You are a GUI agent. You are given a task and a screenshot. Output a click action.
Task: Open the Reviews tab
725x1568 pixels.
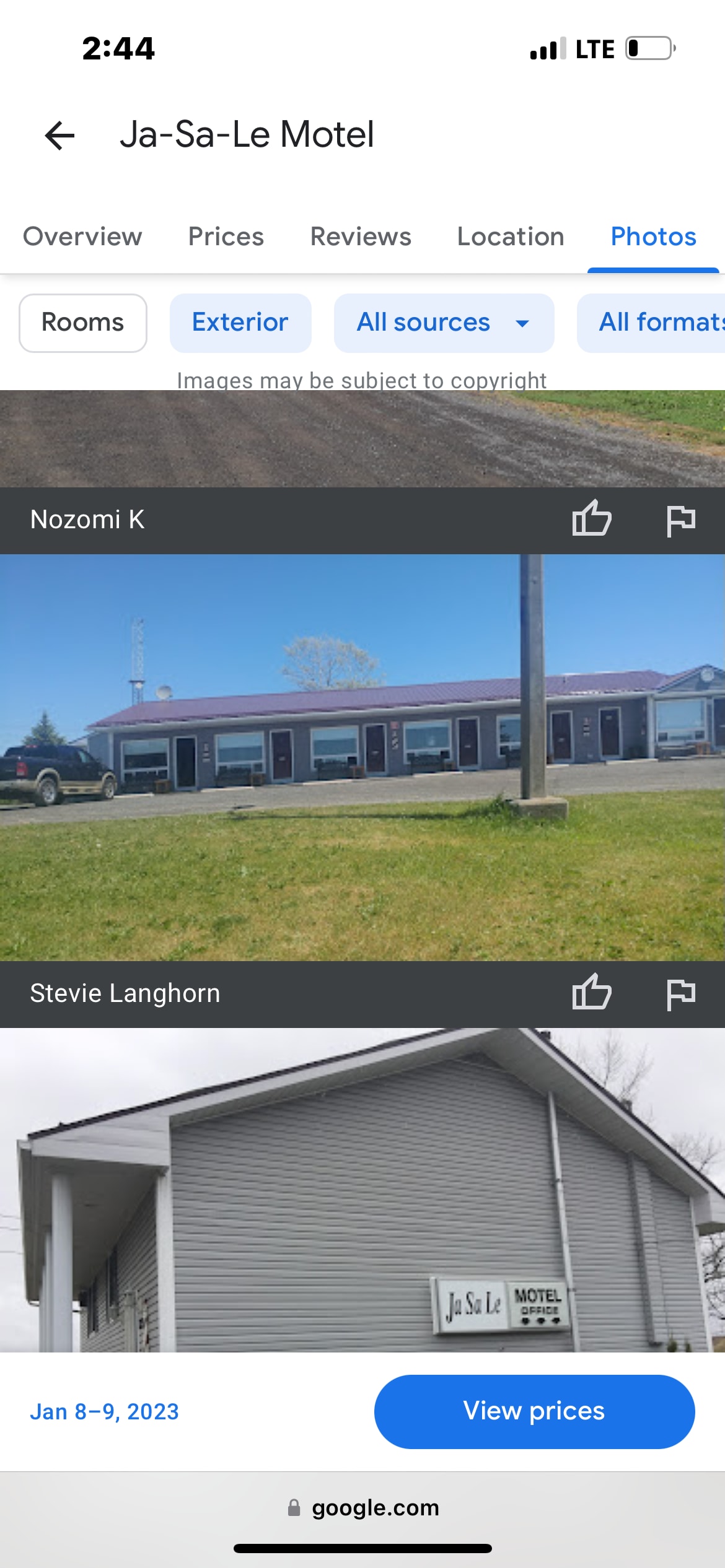point(361,237)
